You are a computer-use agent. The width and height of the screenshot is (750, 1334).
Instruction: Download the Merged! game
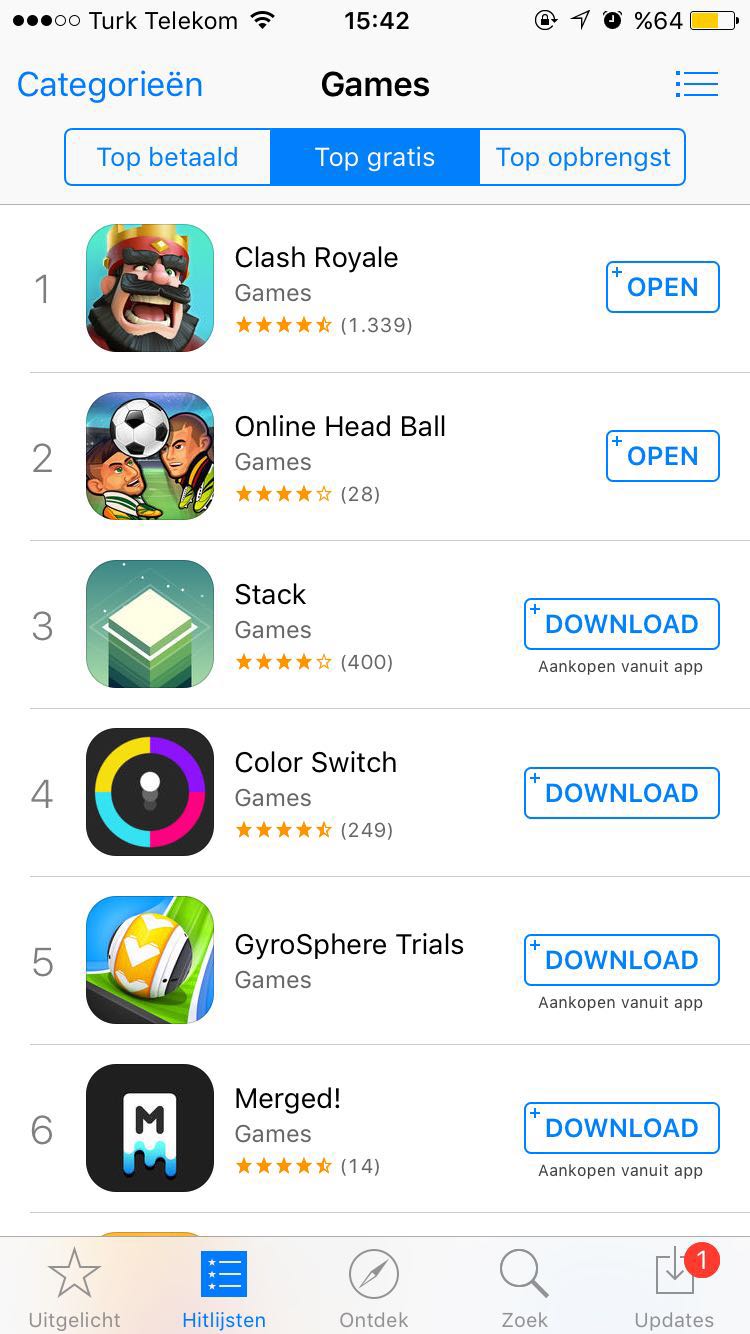pyautogui.click(x=621, y=1128)
